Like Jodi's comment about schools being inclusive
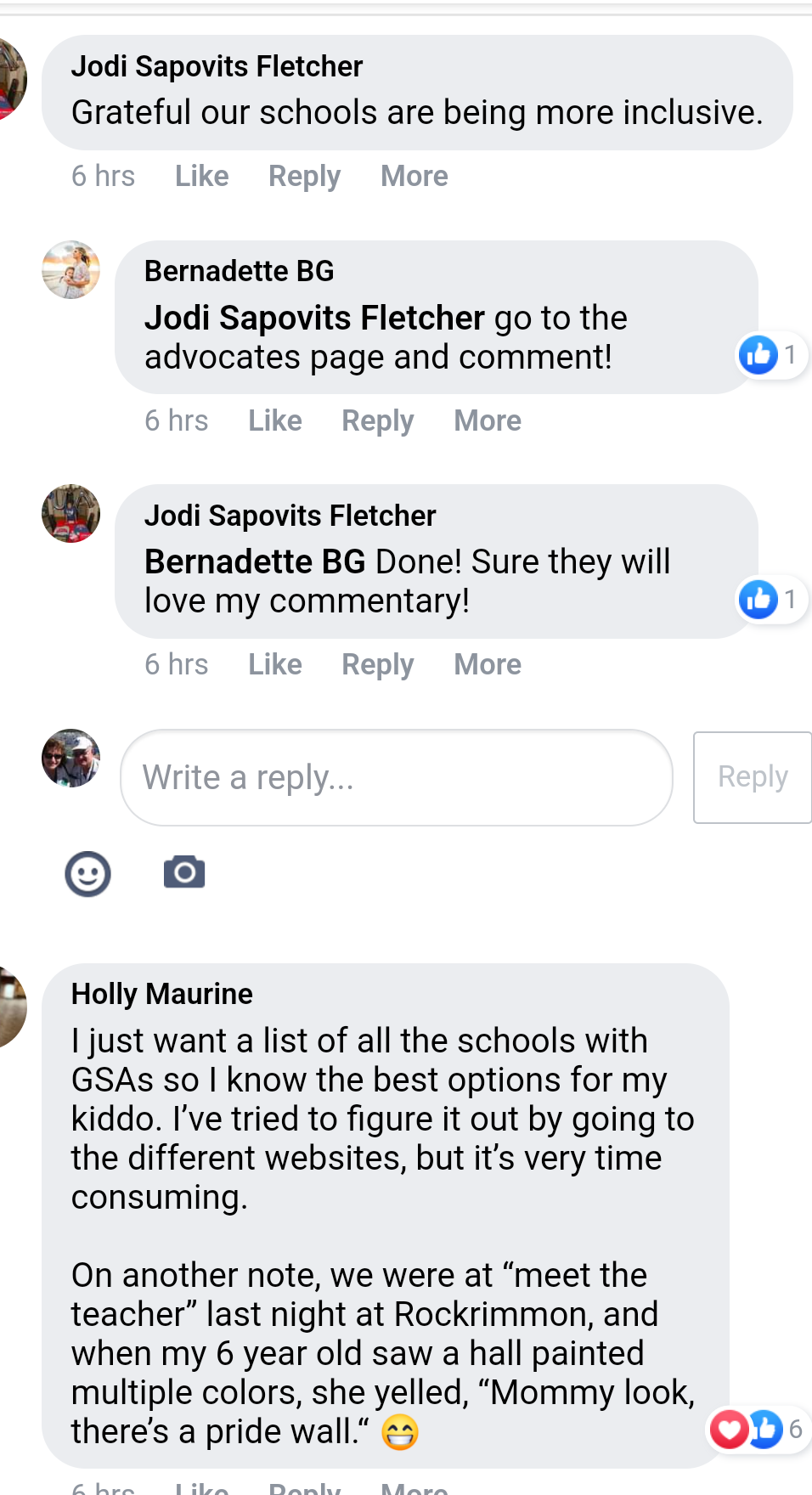This screenshot has height=1495, width=812. click(x=201, y=176)
